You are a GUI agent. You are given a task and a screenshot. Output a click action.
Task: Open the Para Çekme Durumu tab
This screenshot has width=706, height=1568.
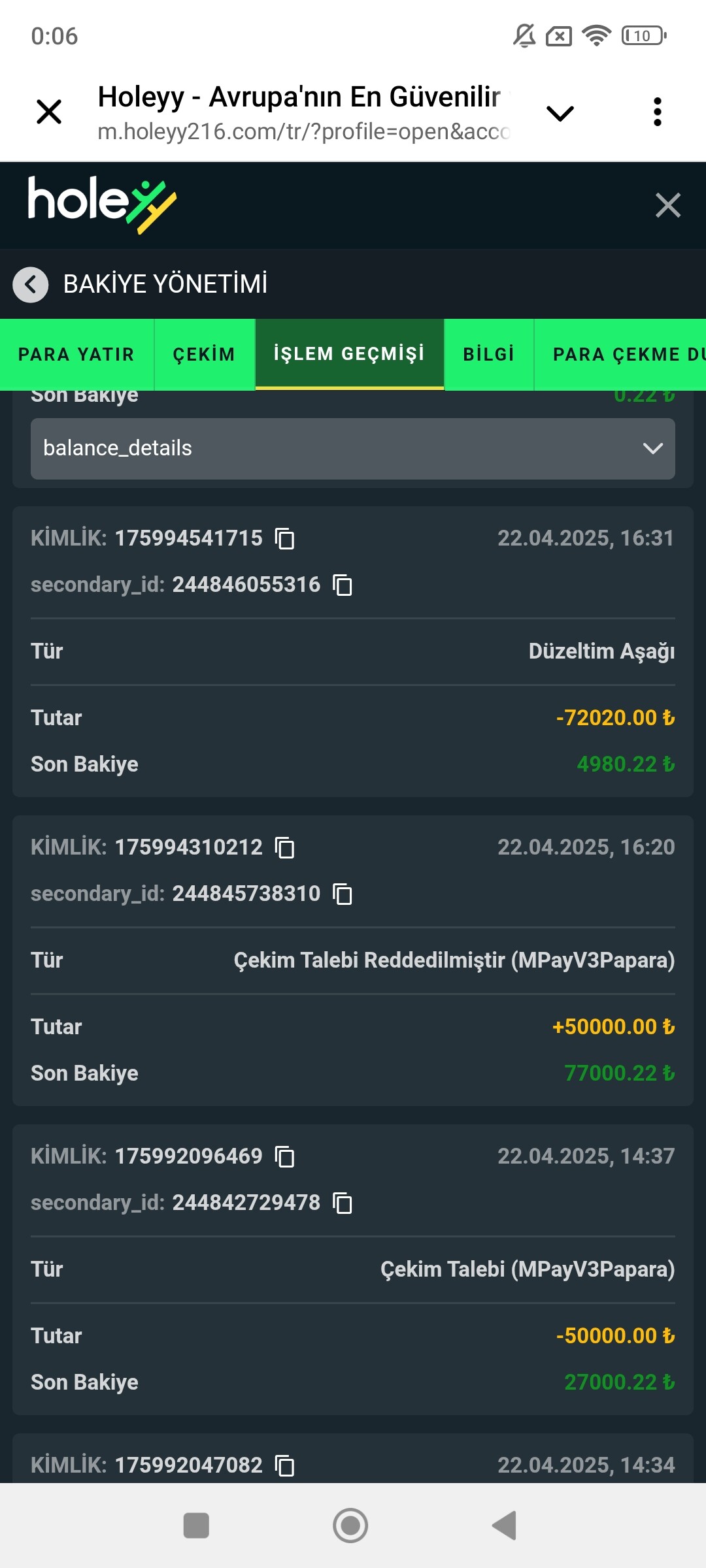(620, 355)
